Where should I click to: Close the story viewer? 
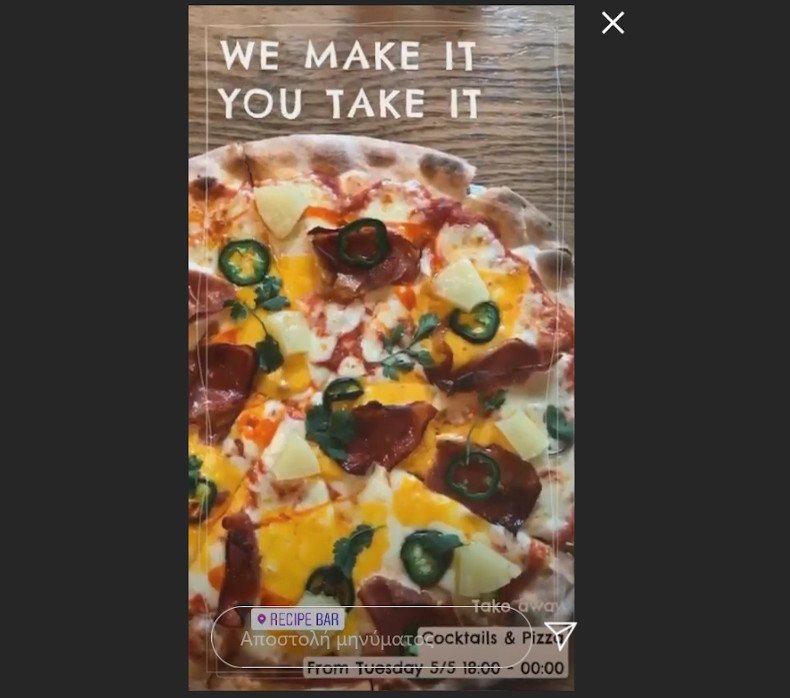click(613, 23)
